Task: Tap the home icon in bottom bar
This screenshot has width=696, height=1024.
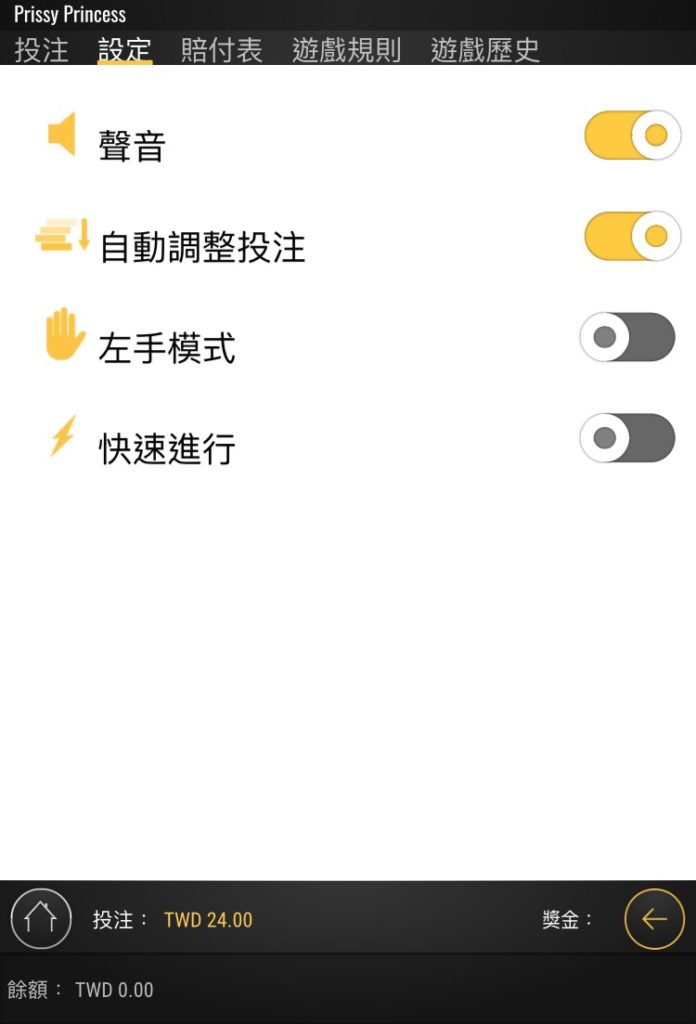Action: pos(41,918)
